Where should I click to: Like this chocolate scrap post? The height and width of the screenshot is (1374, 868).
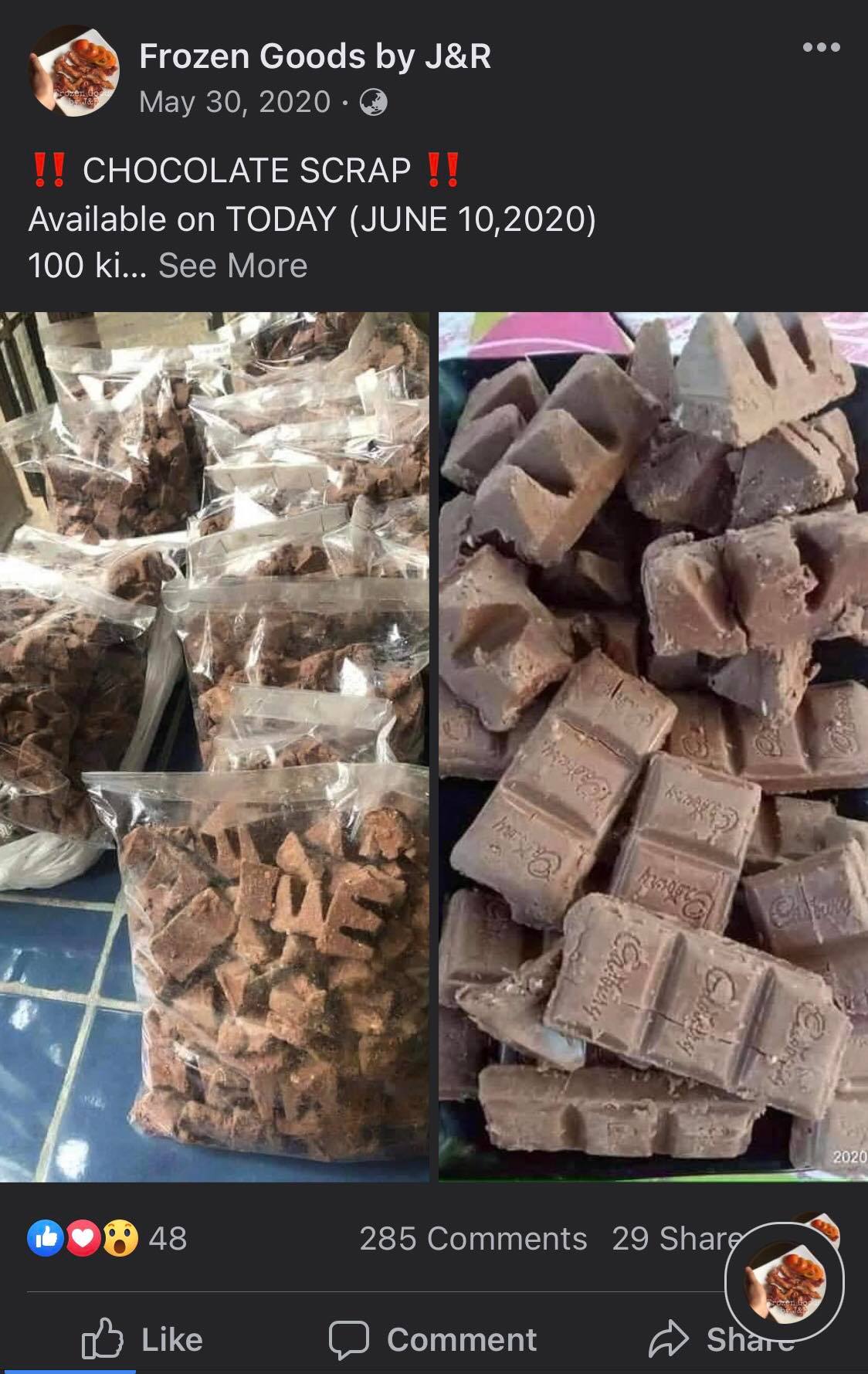point(143,1339)
